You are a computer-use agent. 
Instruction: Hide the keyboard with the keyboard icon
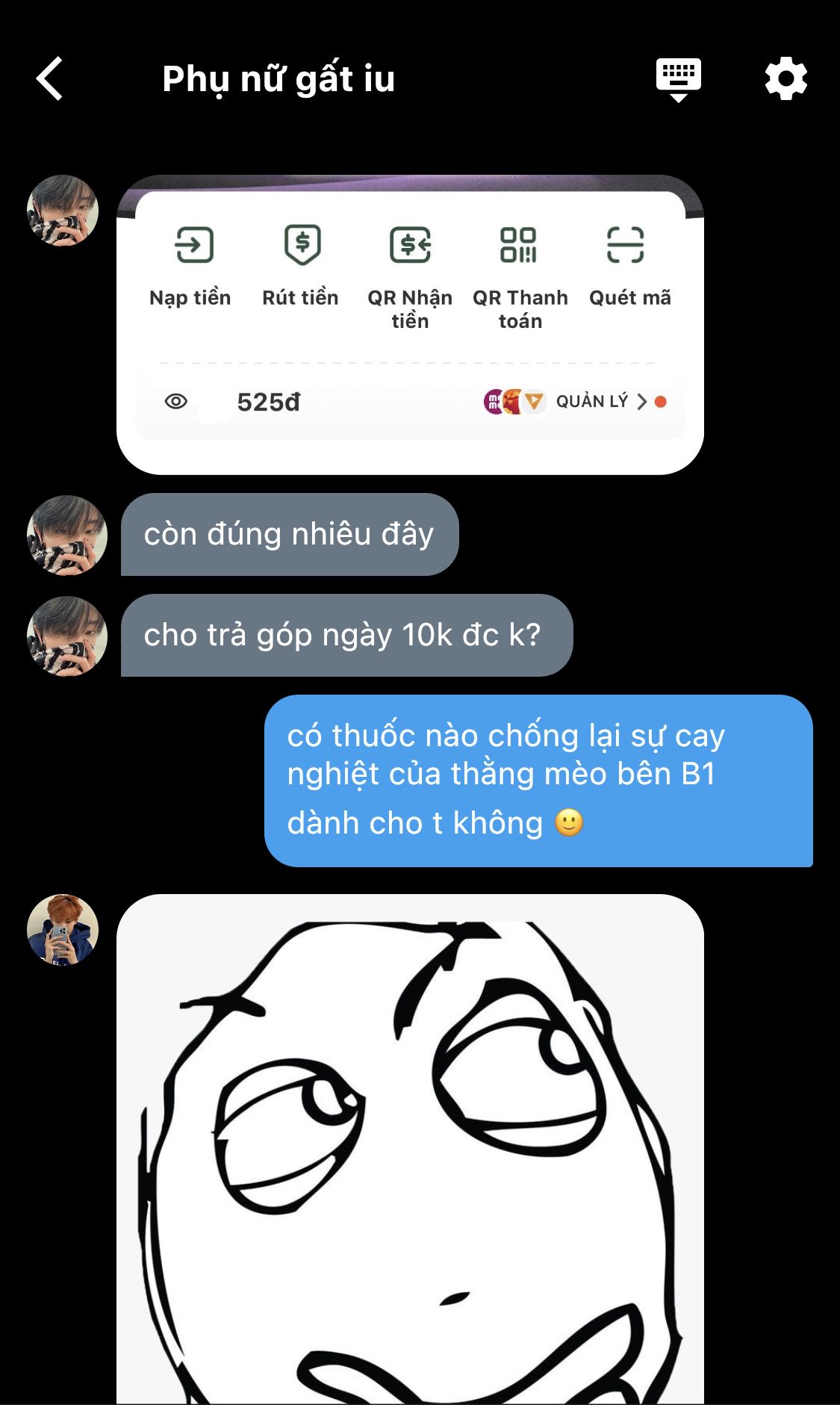[678, 78]
